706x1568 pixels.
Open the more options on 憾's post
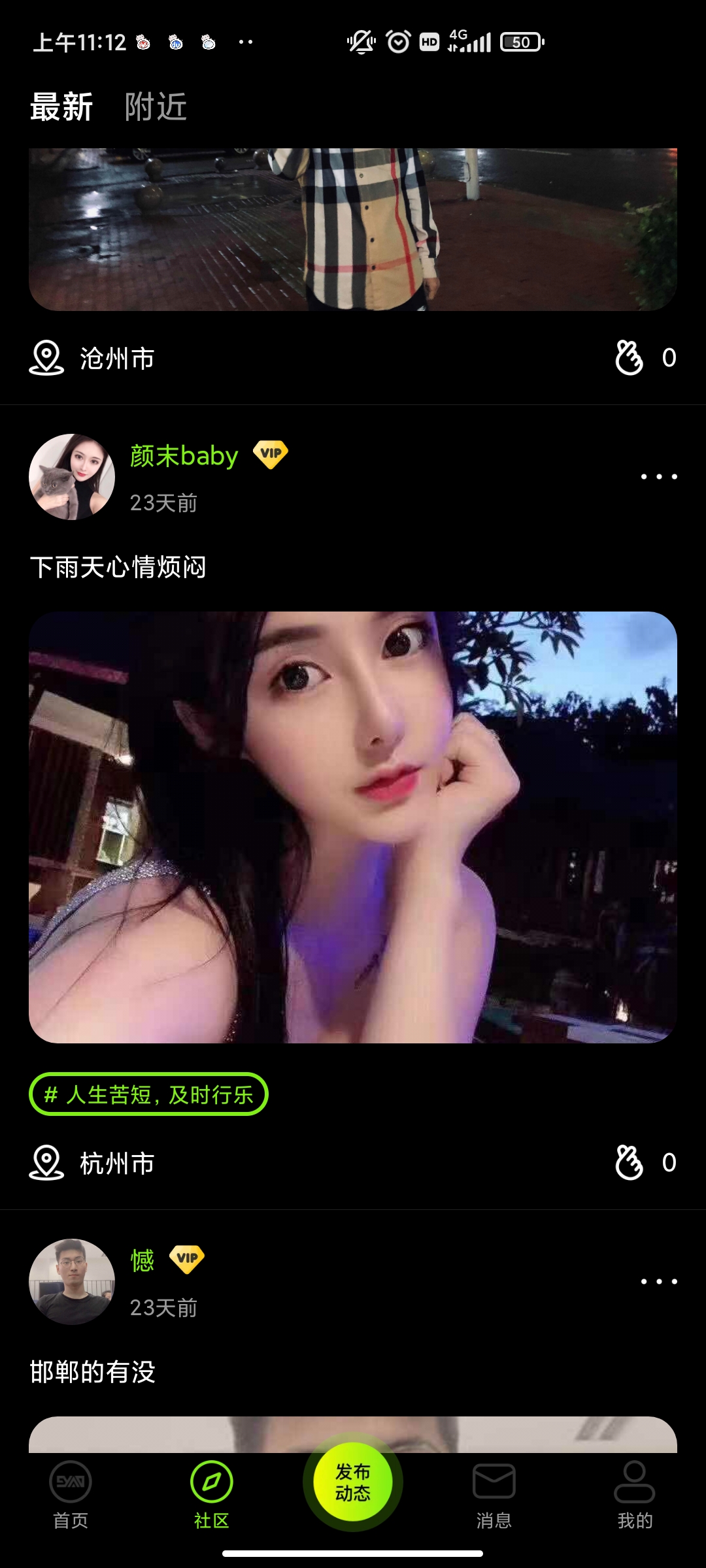658,1282
